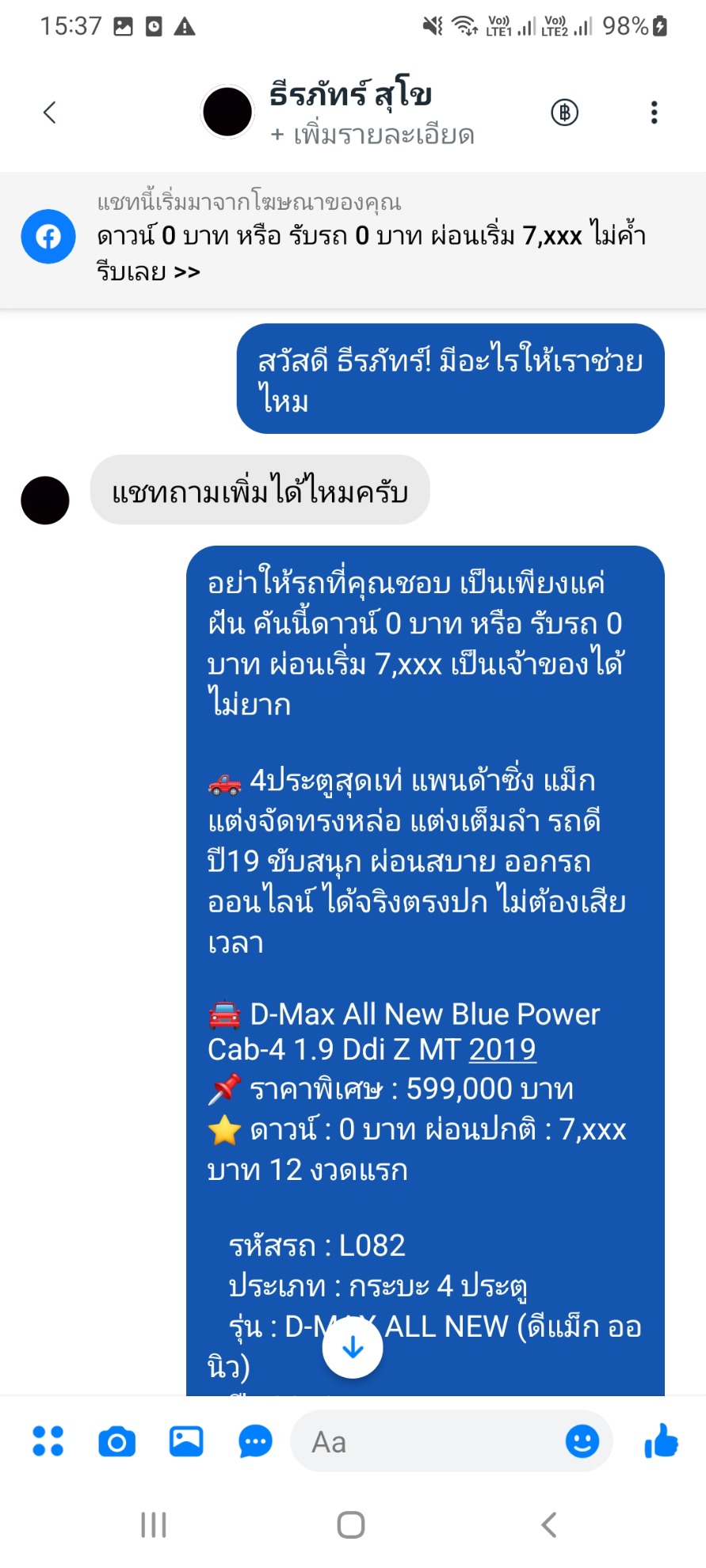Jump to latest message with down arrow

pos(353,1348)
